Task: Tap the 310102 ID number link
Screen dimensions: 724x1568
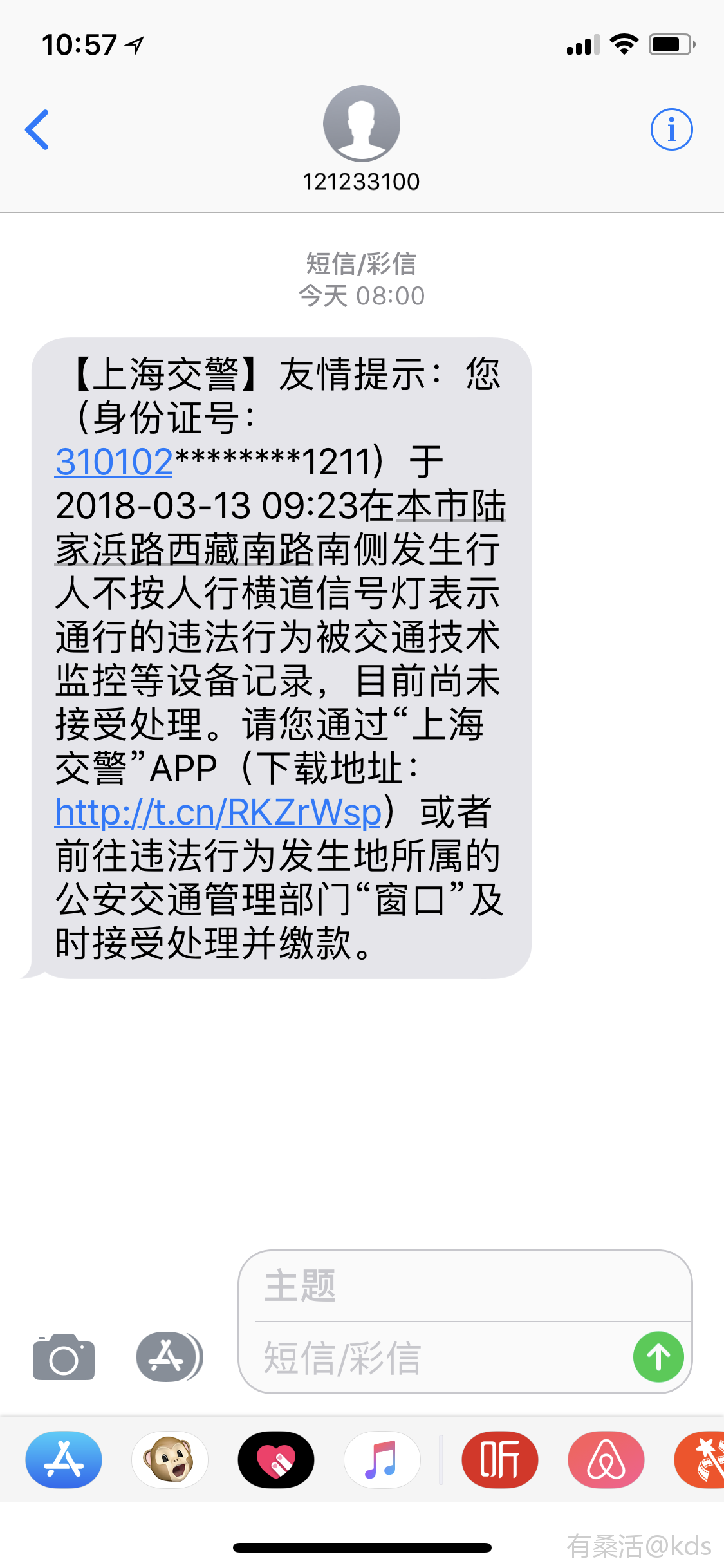Action: 113,462
